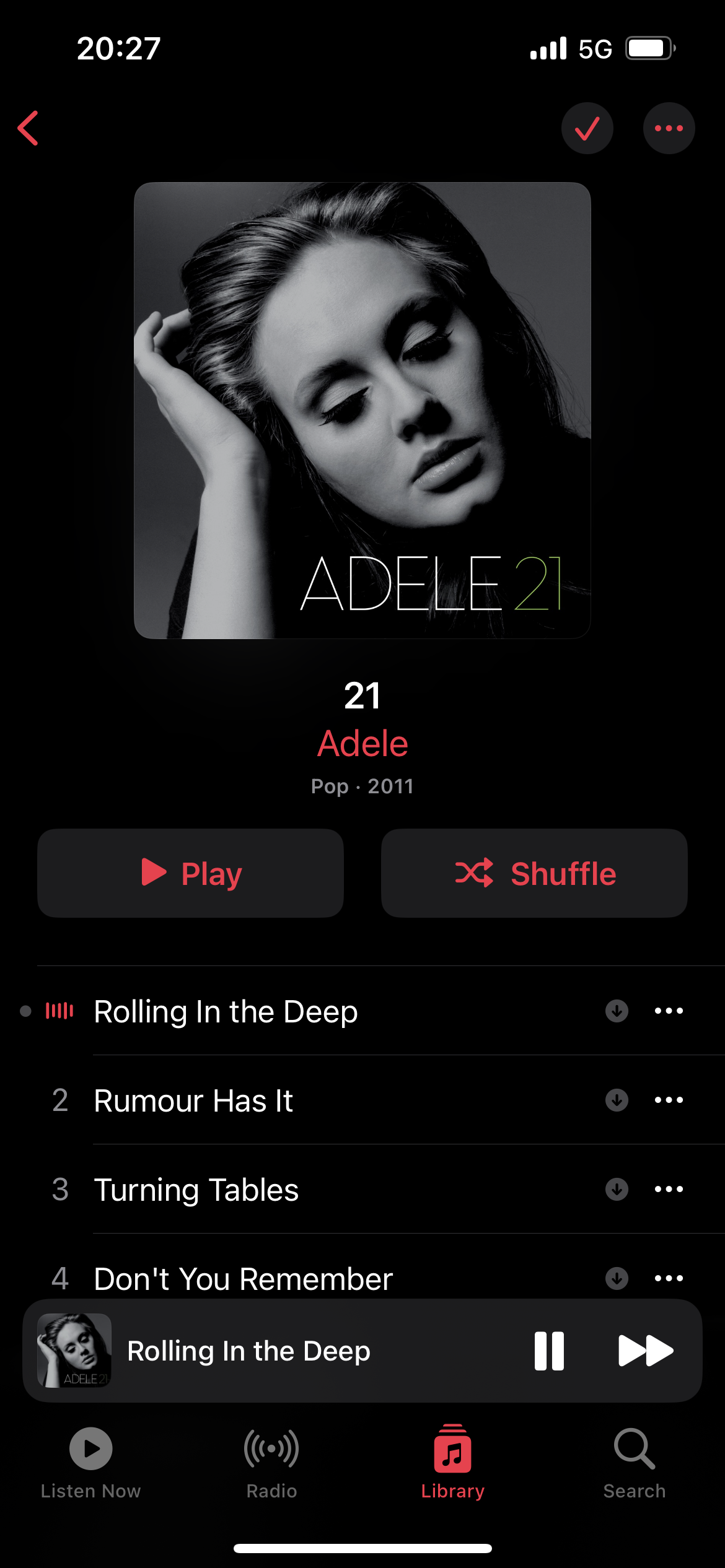
Task: Open Adele's artist page
Action: [362, 743]
